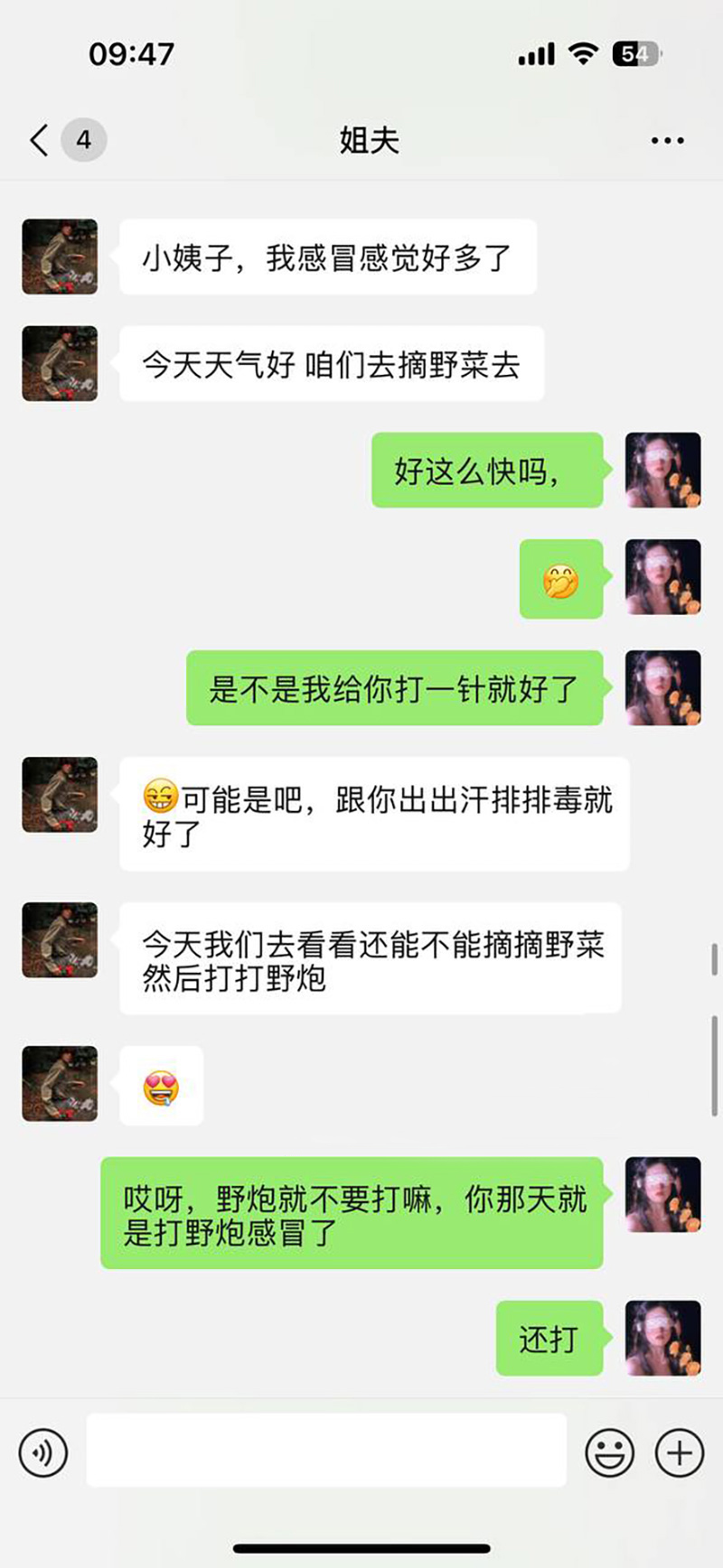Open the emoji sticker panel
Screen dimensions: 723x1568
[609, 1452]
